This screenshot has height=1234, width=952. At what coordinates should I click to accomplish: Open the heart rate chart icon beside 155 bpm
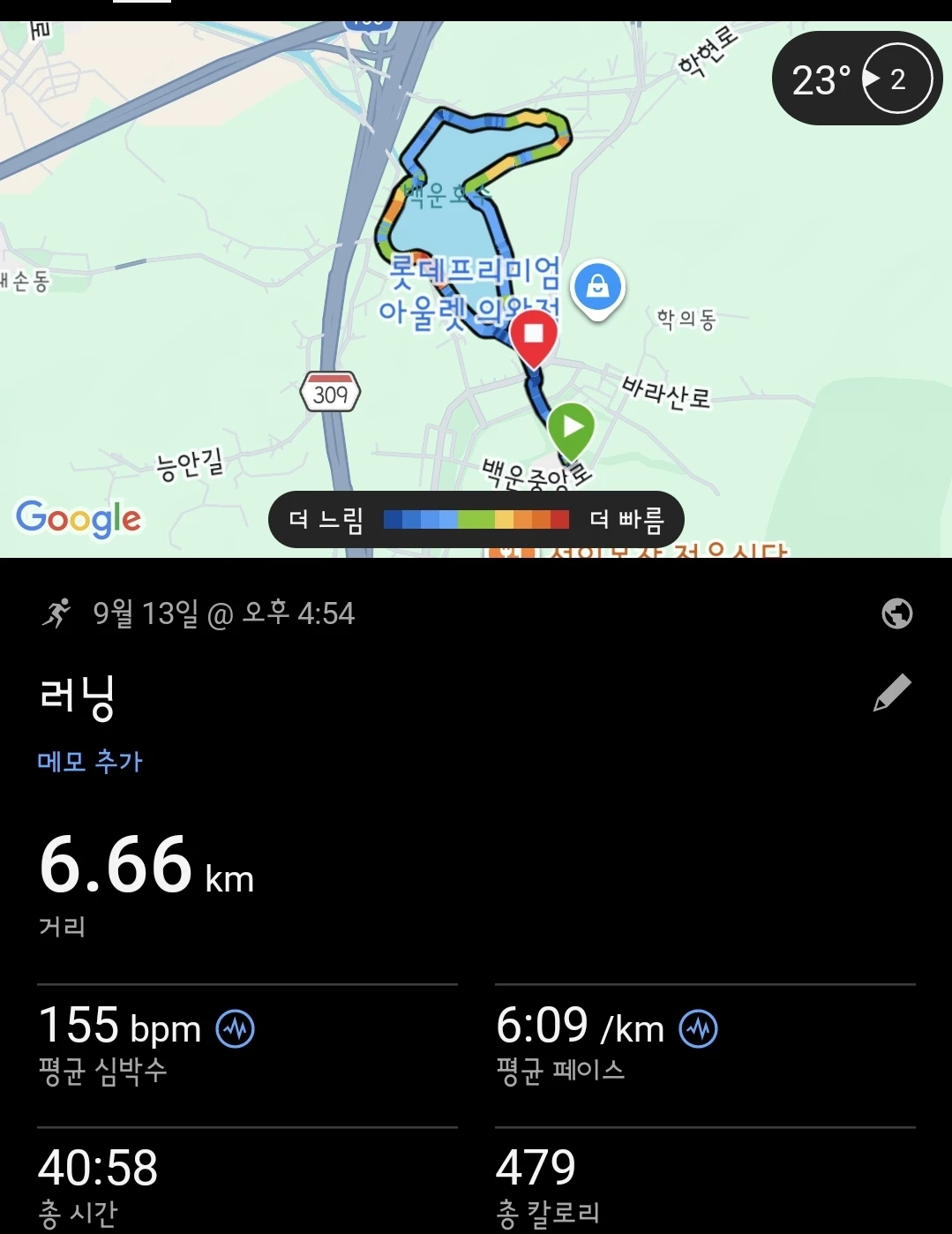pyautogui.click(x=236, y=1028)
